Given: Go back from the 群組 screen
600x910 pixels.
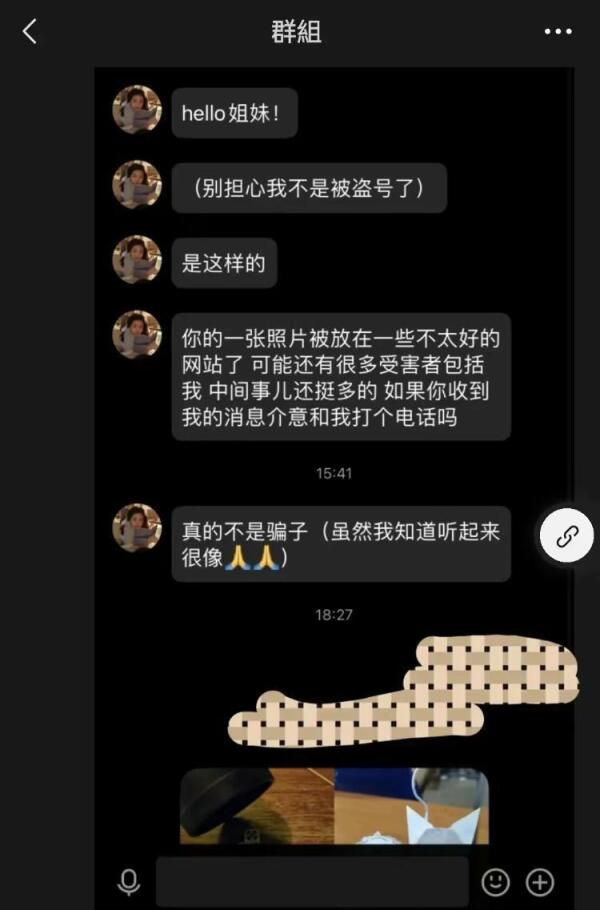Looking at the screenshot, I should (x=29, y=32).
